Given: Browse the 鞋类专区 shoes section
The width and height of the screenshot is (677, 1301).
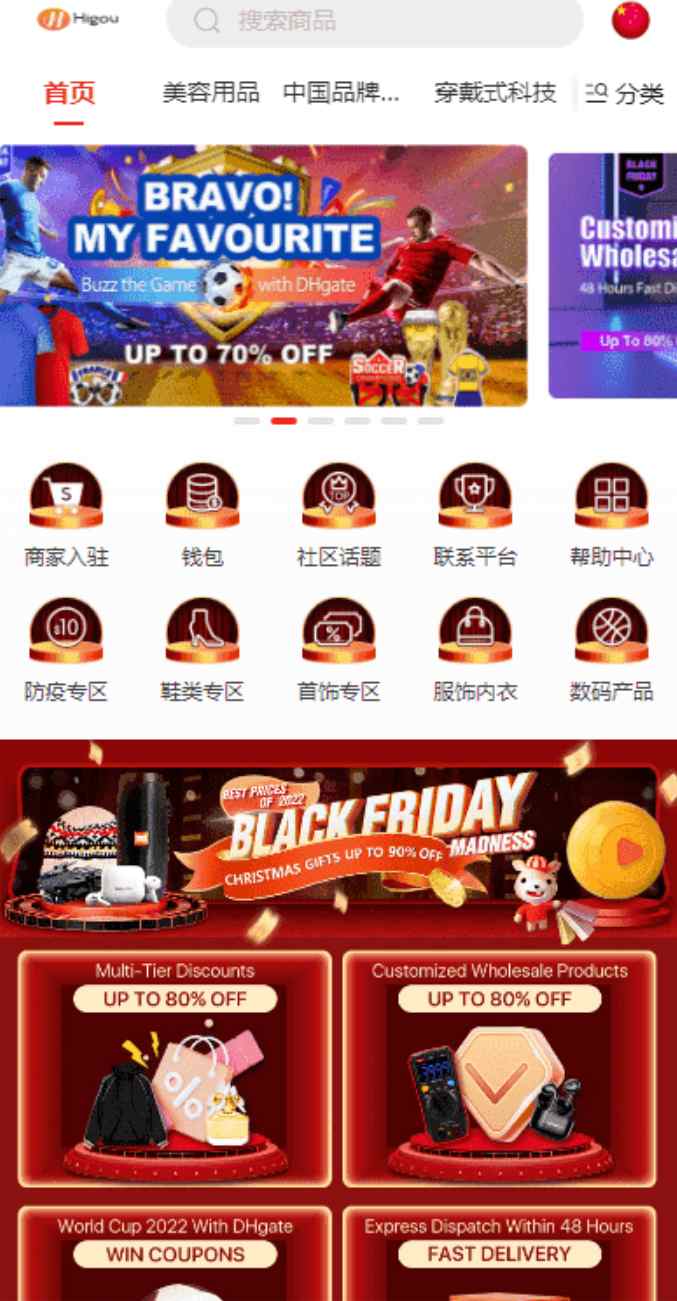Looking at the screenshot, I should tap(202, 650).
